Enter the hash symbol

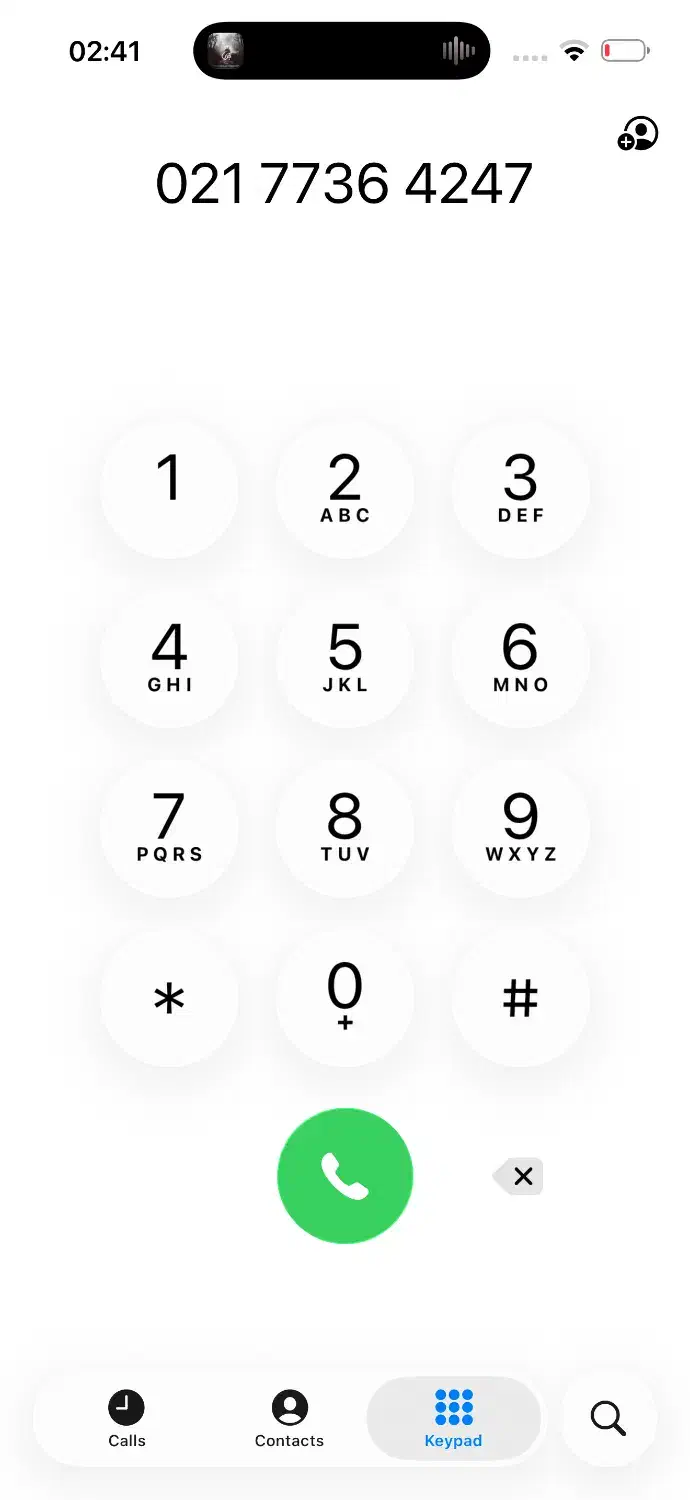[x=520, y=998]
